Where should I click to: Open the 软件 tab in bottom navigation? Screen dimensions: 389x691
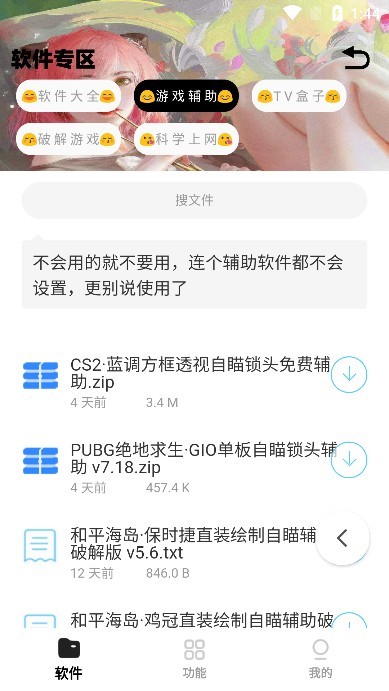tap(68, 659)
